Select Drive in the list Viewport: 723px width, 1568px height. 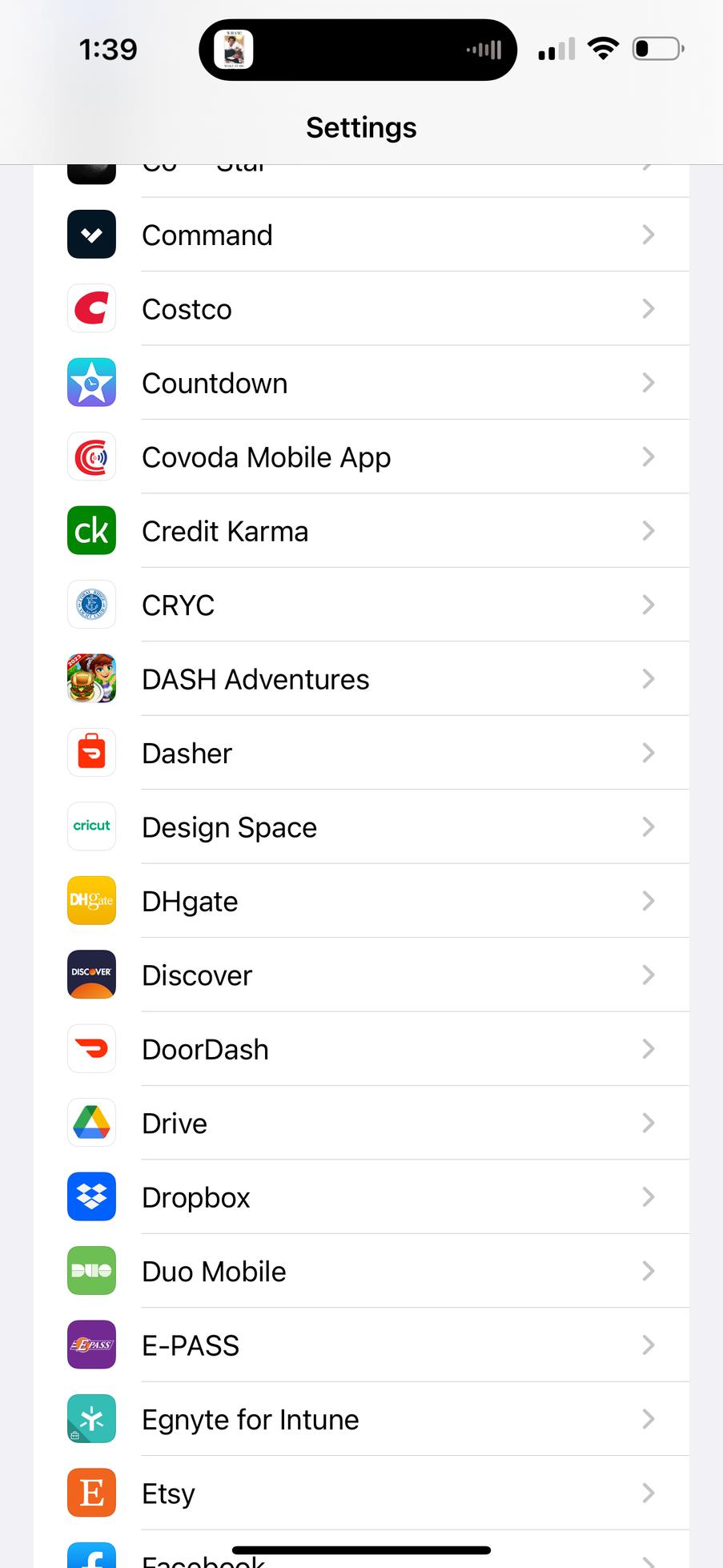coord(360,1124)
